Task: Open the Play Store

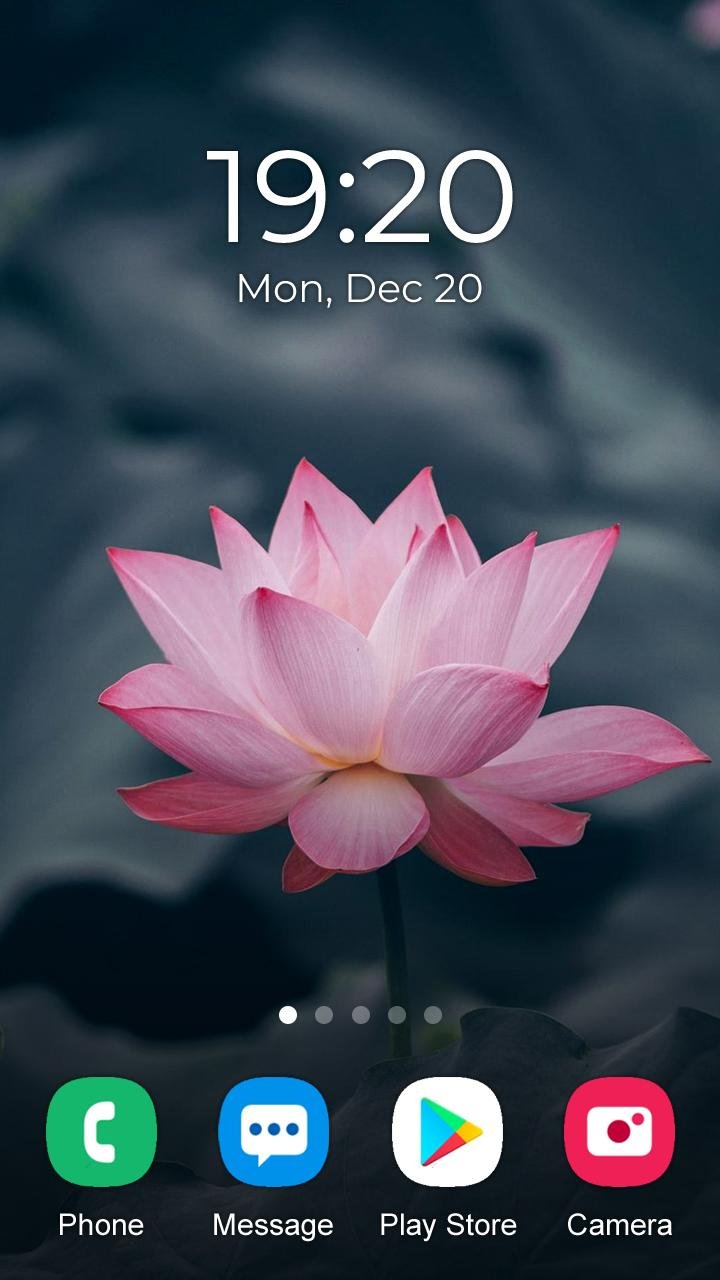Action: 447,1132
